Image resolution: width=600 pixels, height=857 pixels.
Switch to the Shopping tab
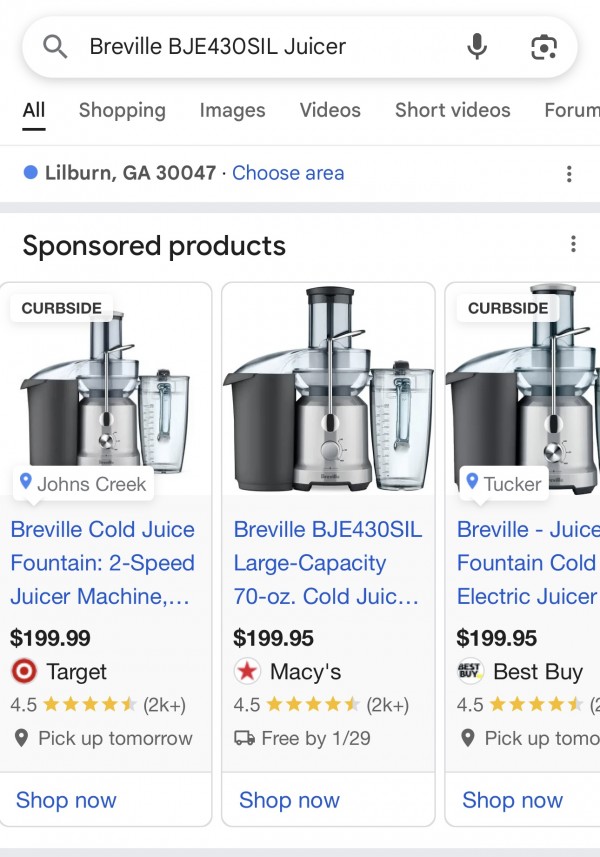tap(122, 110)
